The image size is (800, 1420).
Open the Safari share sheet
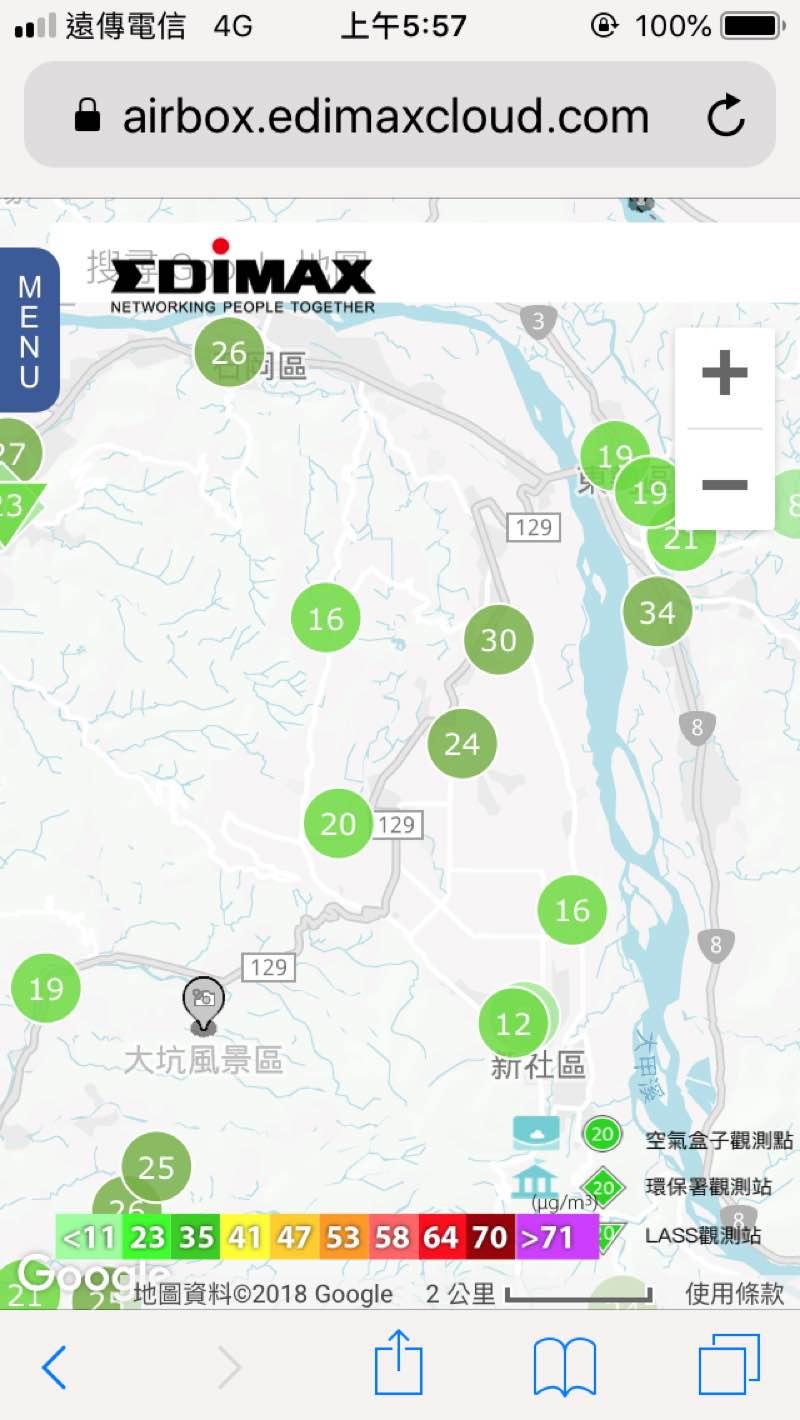tap(398, 1364)
